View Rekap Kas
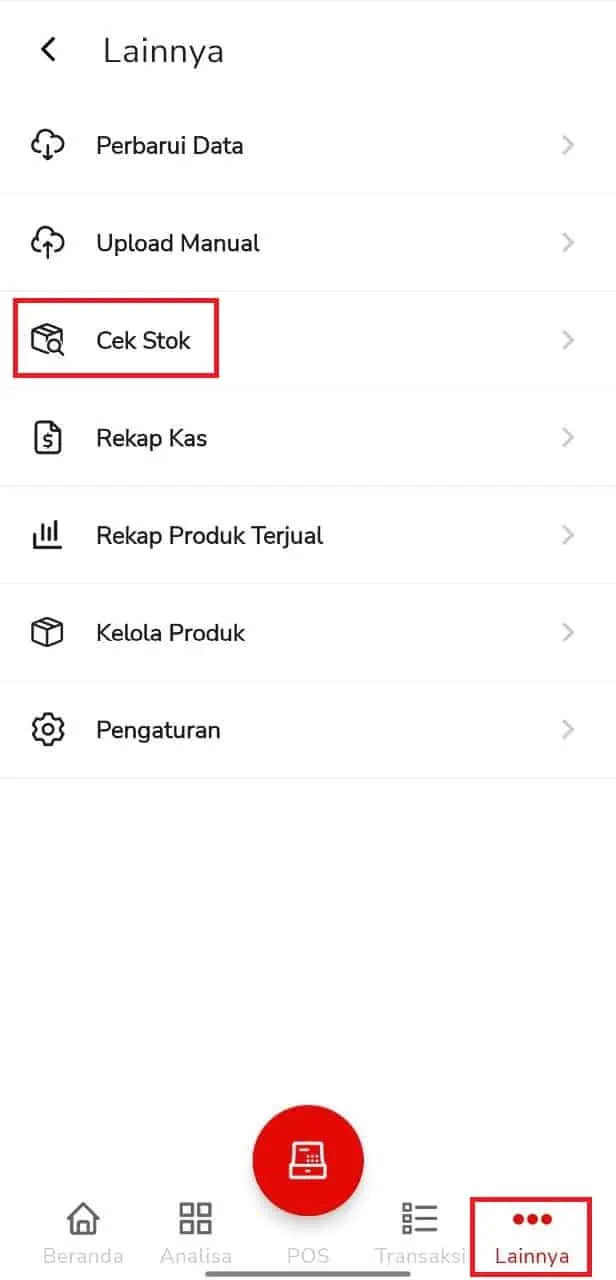The height and width of the screenshot is (1280, 616). [x=152, y=438]
